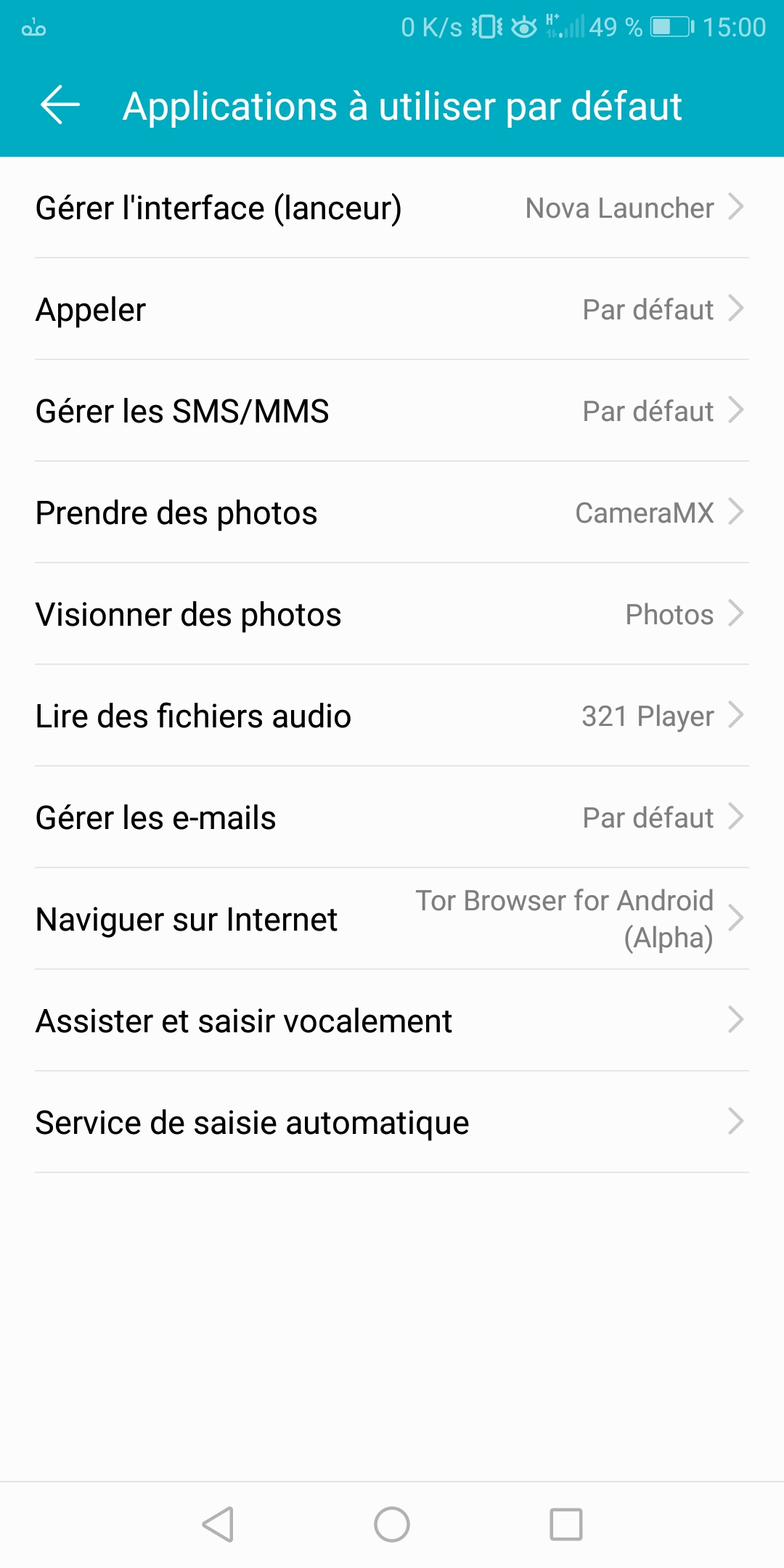The width and height of the screenshot is (784, 1568).
Task: Open Lire des fichiers audio
Action: (392, 716)
